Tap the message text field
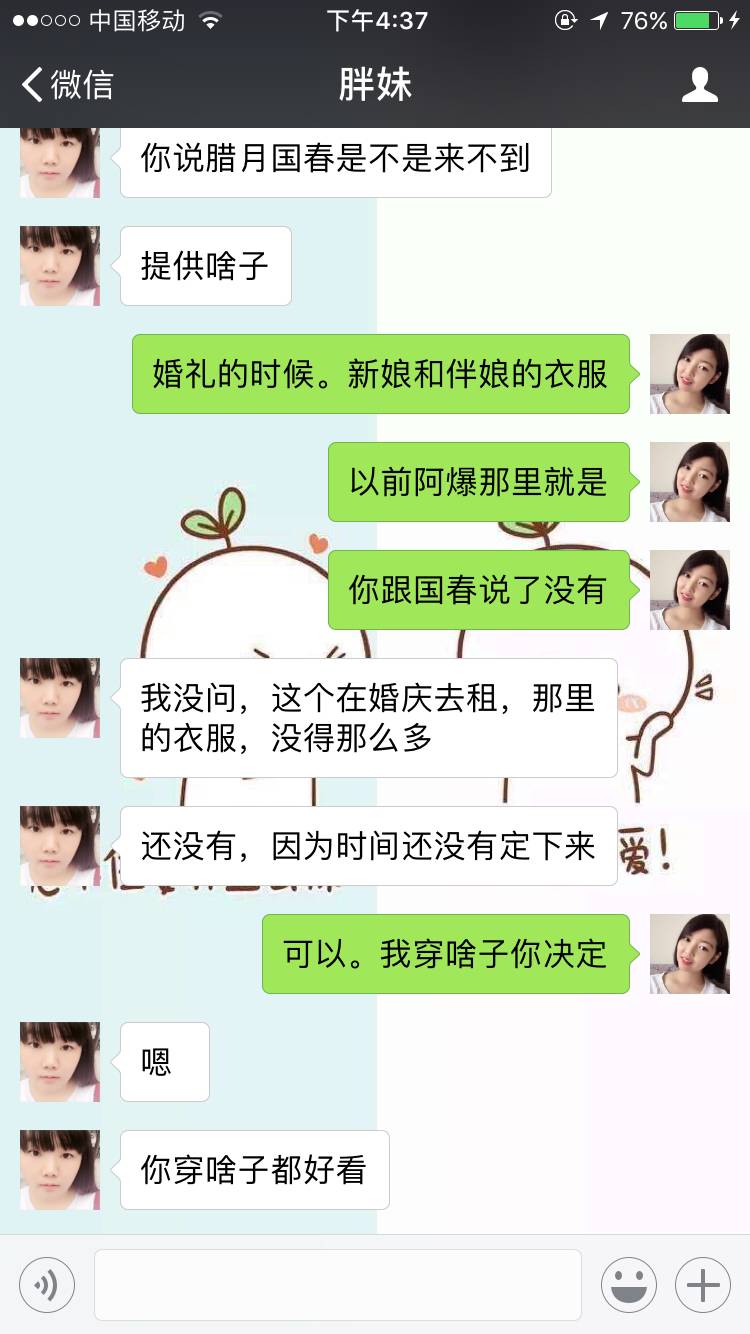Viewport: 750px width, 1334px height. pyautogui.click(x=338, y=1285)
